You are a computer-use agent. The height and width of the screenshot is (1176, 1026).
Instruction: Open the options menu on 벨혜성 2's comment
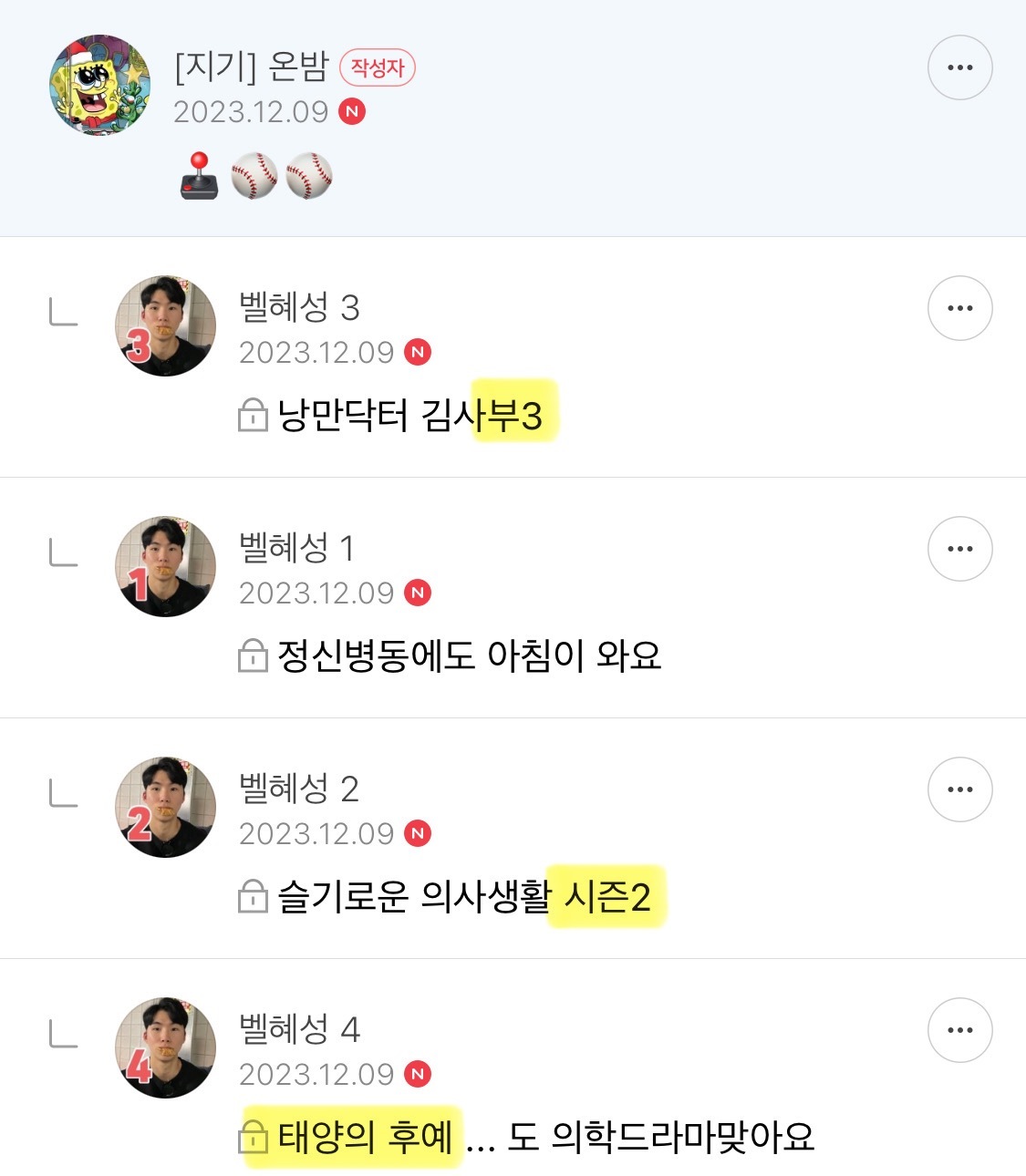pos(959,789)
